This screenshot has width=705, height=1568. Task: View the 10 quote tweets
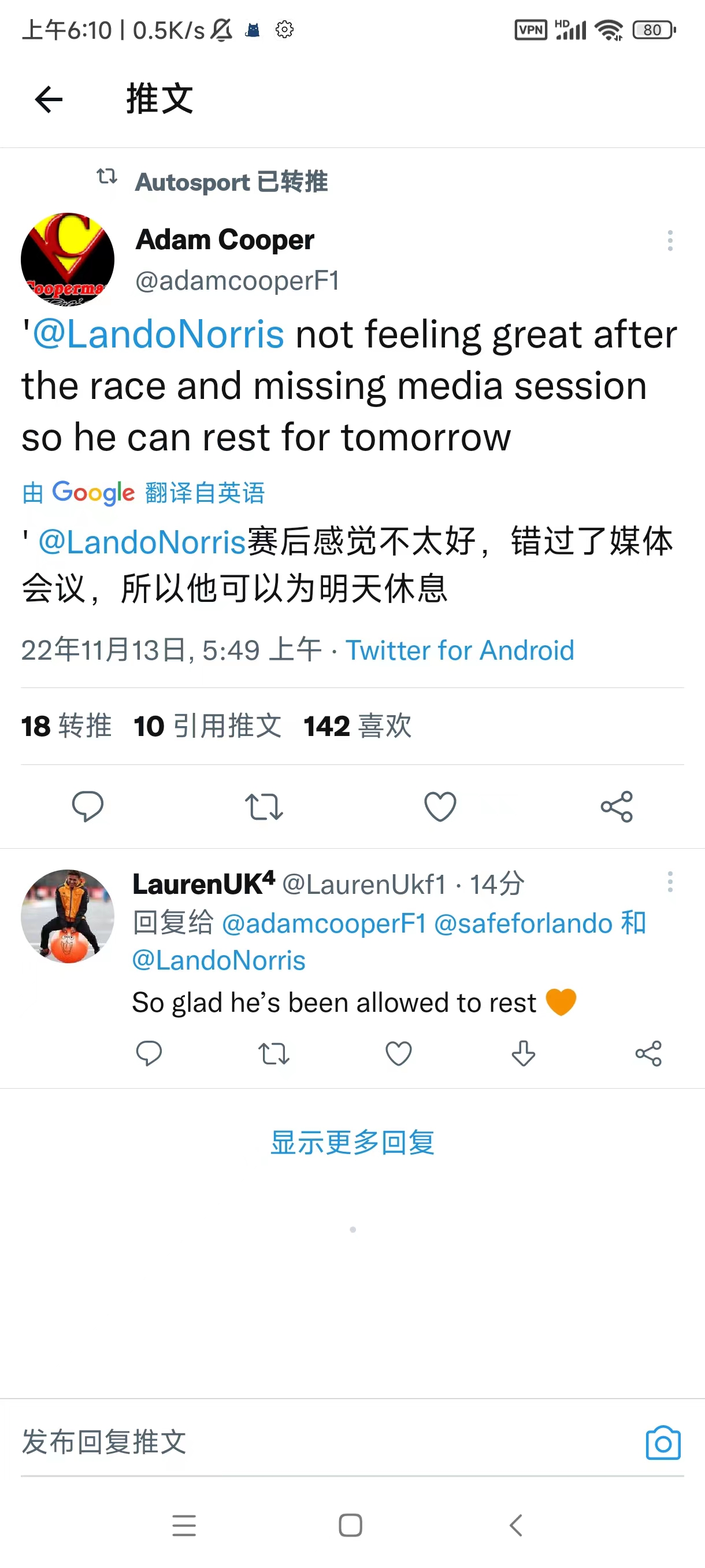[x=207, y=726]
